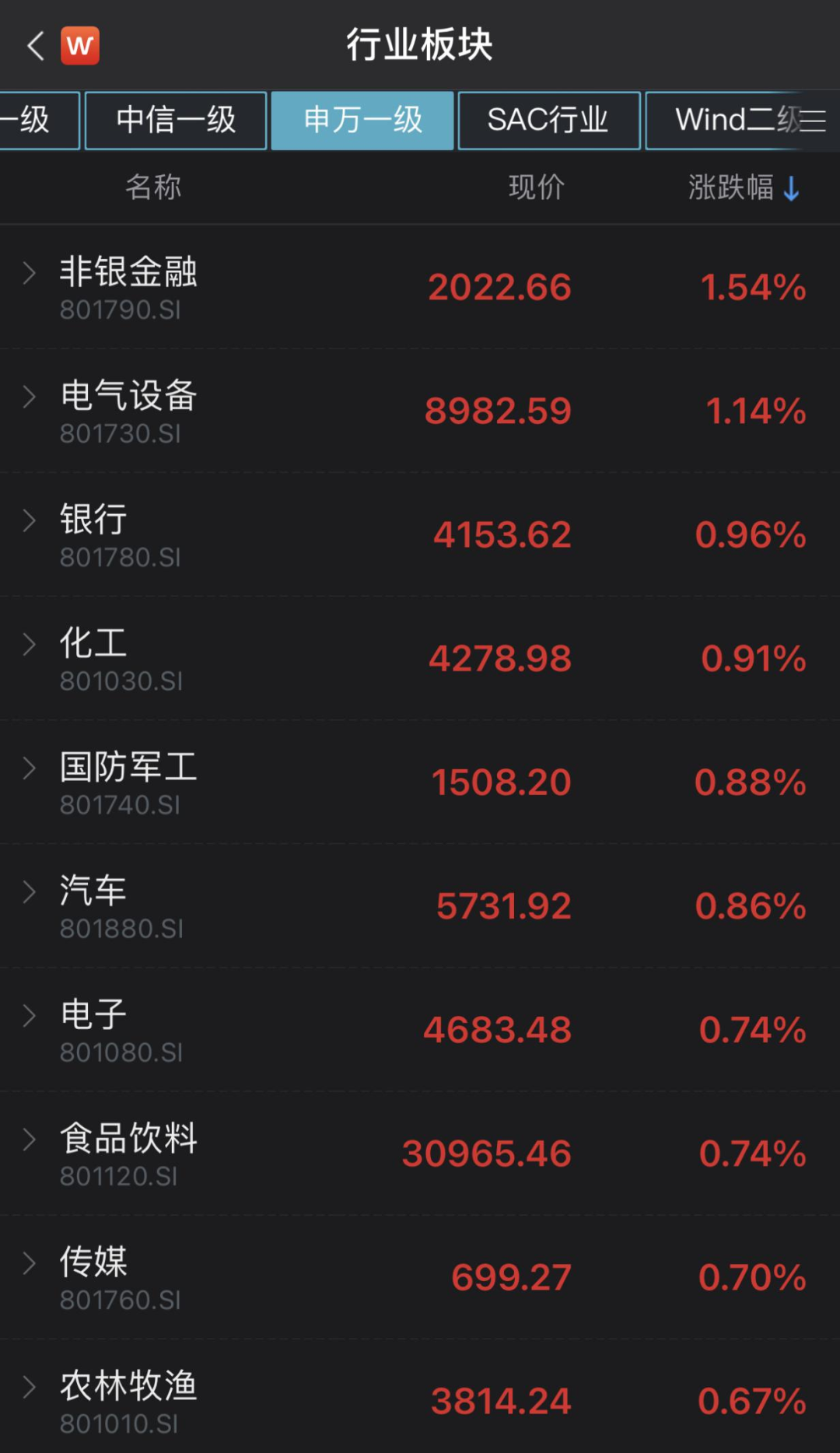View the 化工 sector details

tap(420, 658)
